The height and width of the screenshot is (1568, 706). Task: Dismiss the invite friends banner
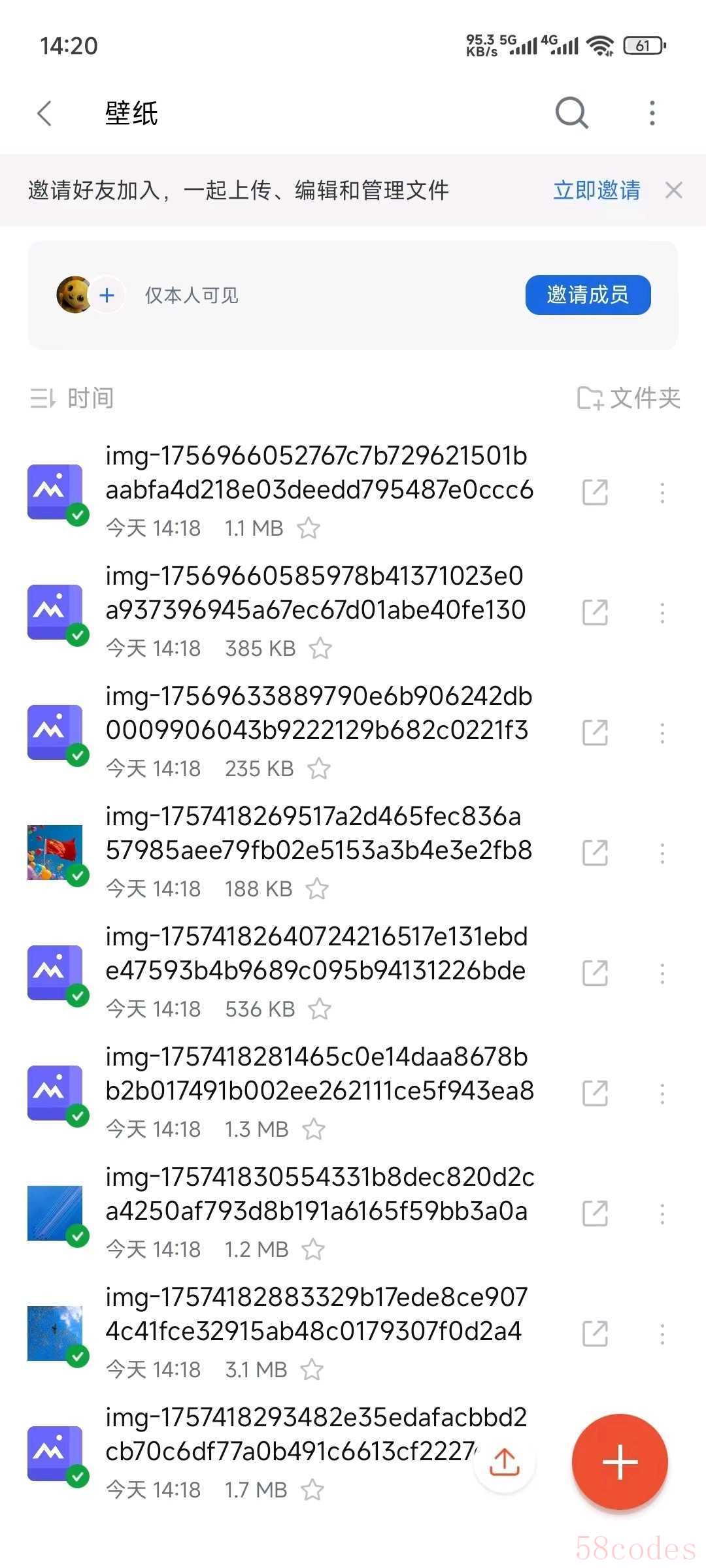[x=673, y=190]
